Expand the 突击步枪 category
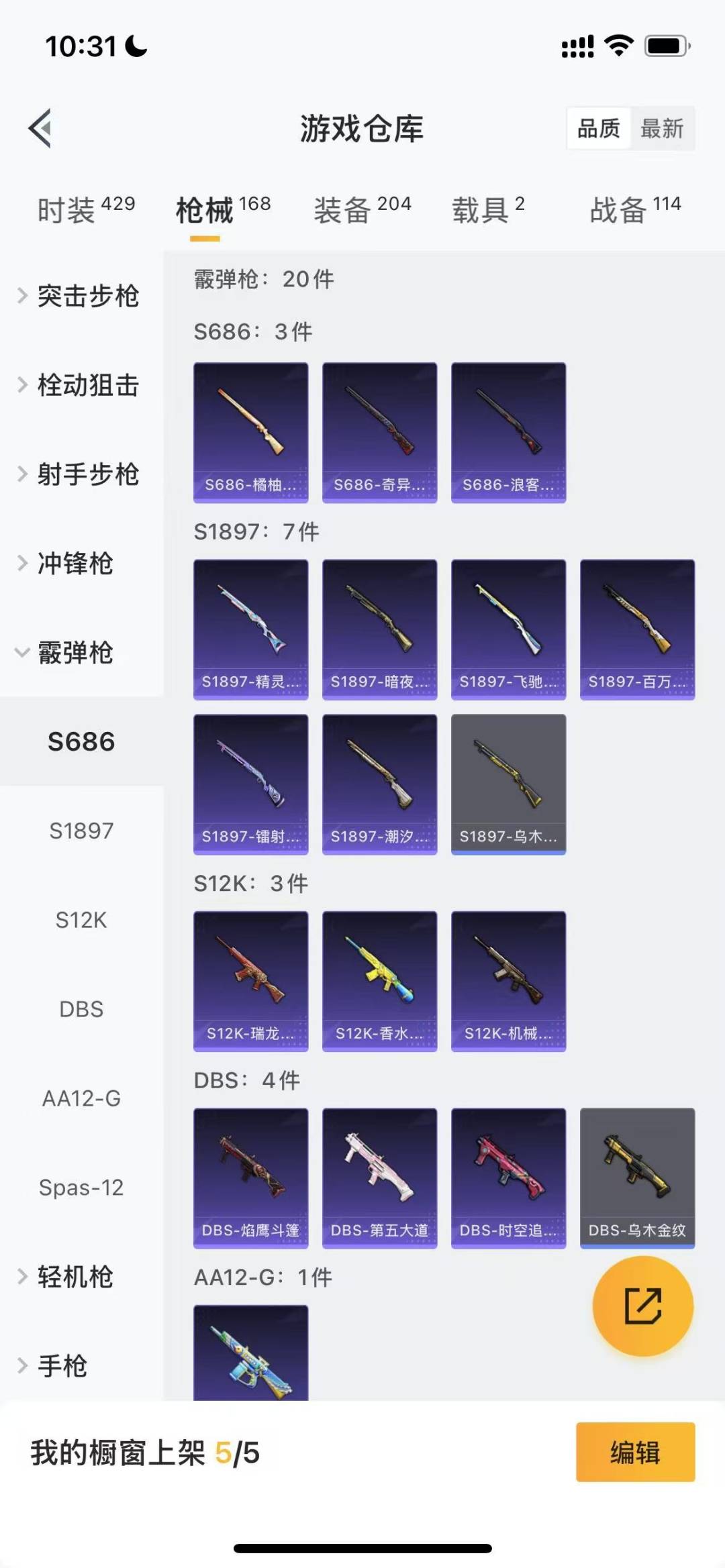This screenshot has height=1568, width=725. (81, 296)
